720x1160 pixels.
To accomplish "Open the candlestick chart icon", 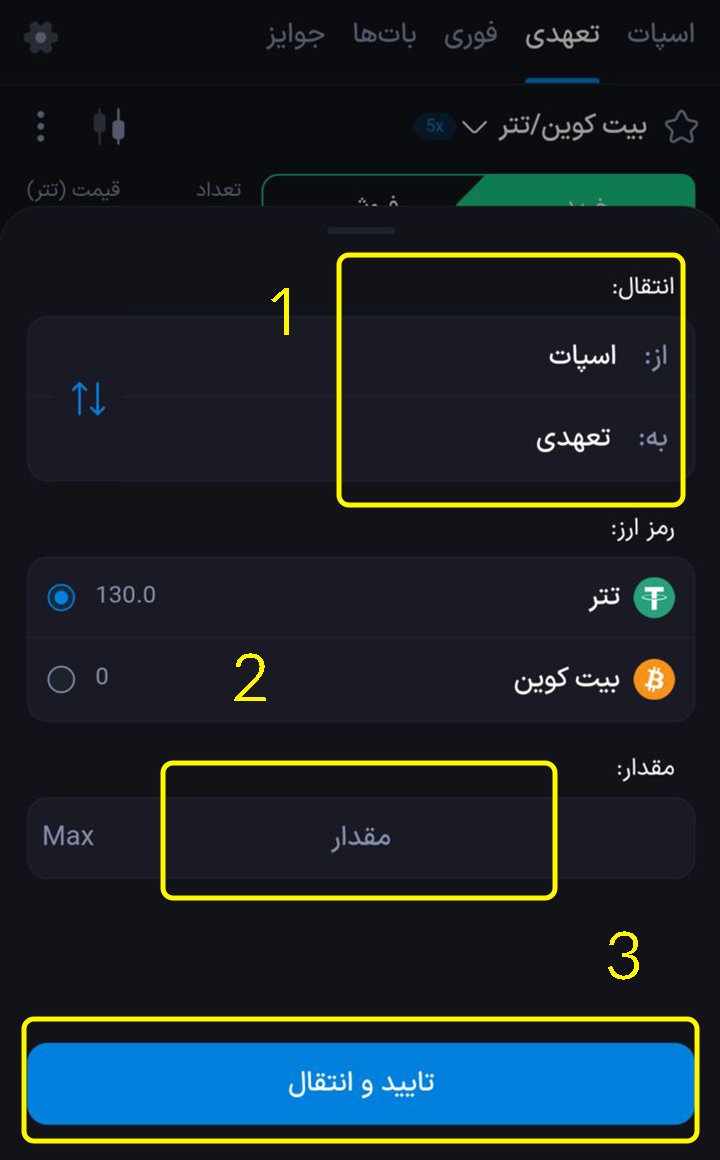I will 109,127.
